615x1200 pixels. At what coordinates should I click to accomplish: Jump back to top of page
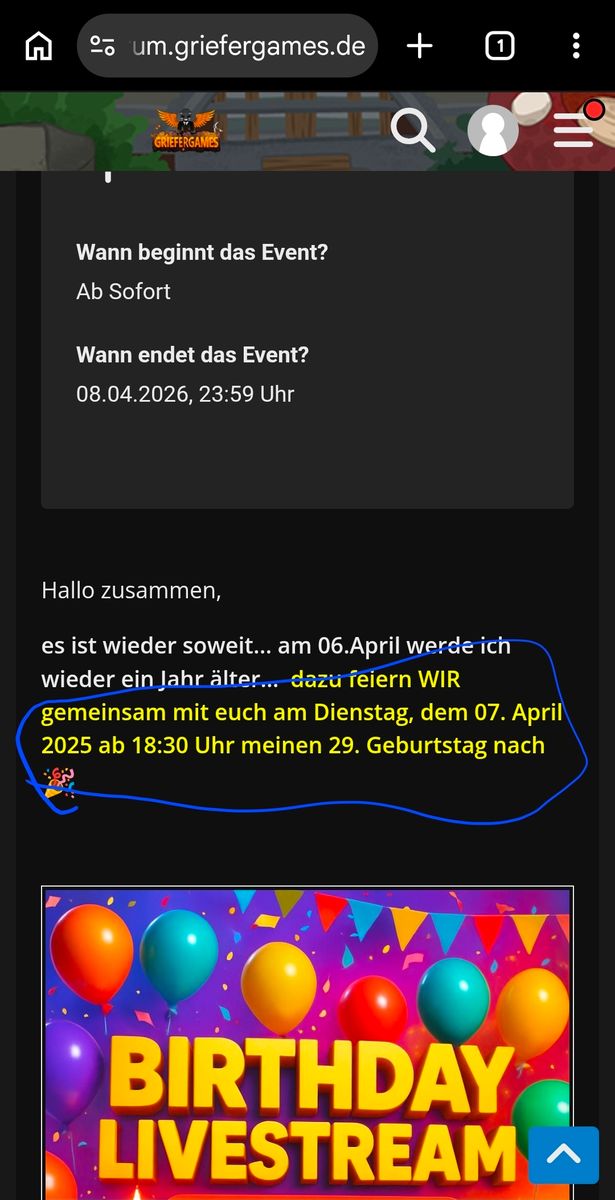pyautogui.click(x=564, y=1155)
